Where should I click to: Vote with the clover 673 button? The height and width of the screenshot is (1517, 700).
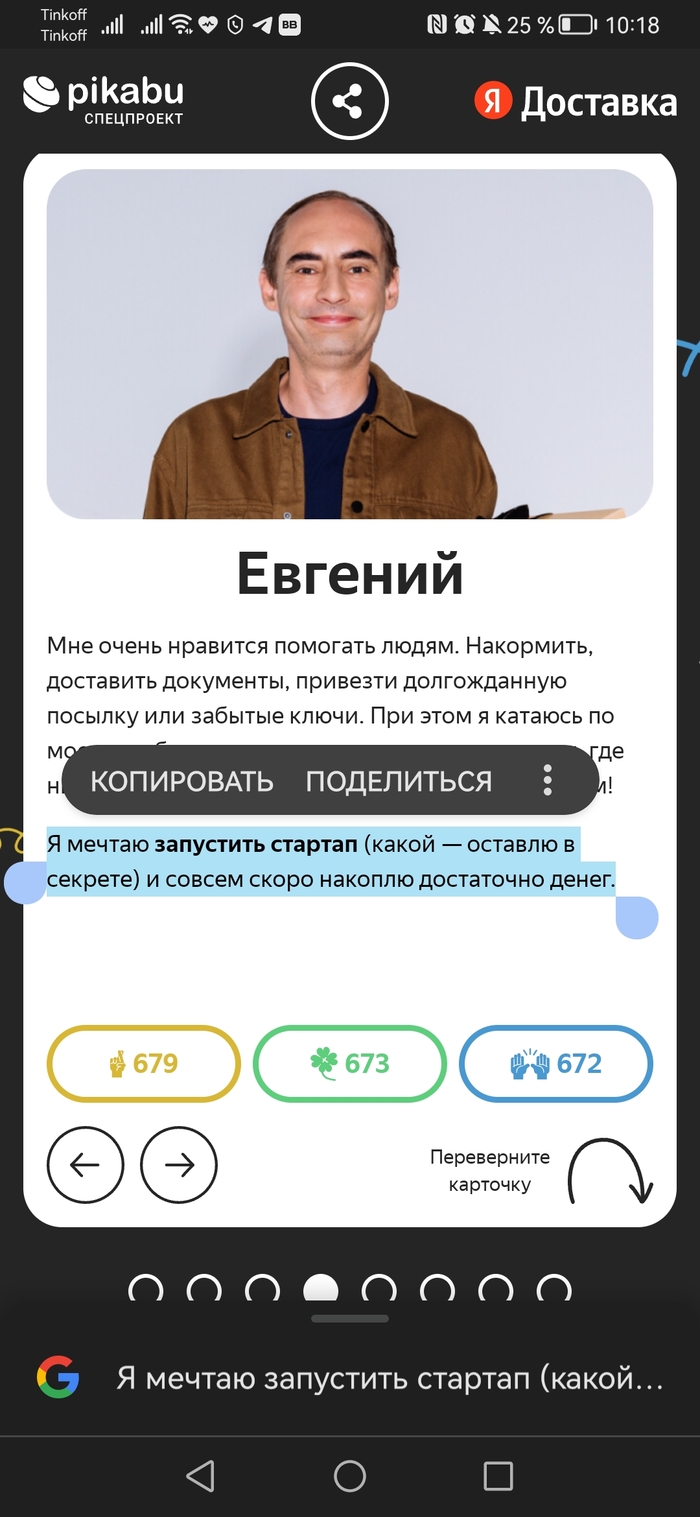pos(350,1063)
